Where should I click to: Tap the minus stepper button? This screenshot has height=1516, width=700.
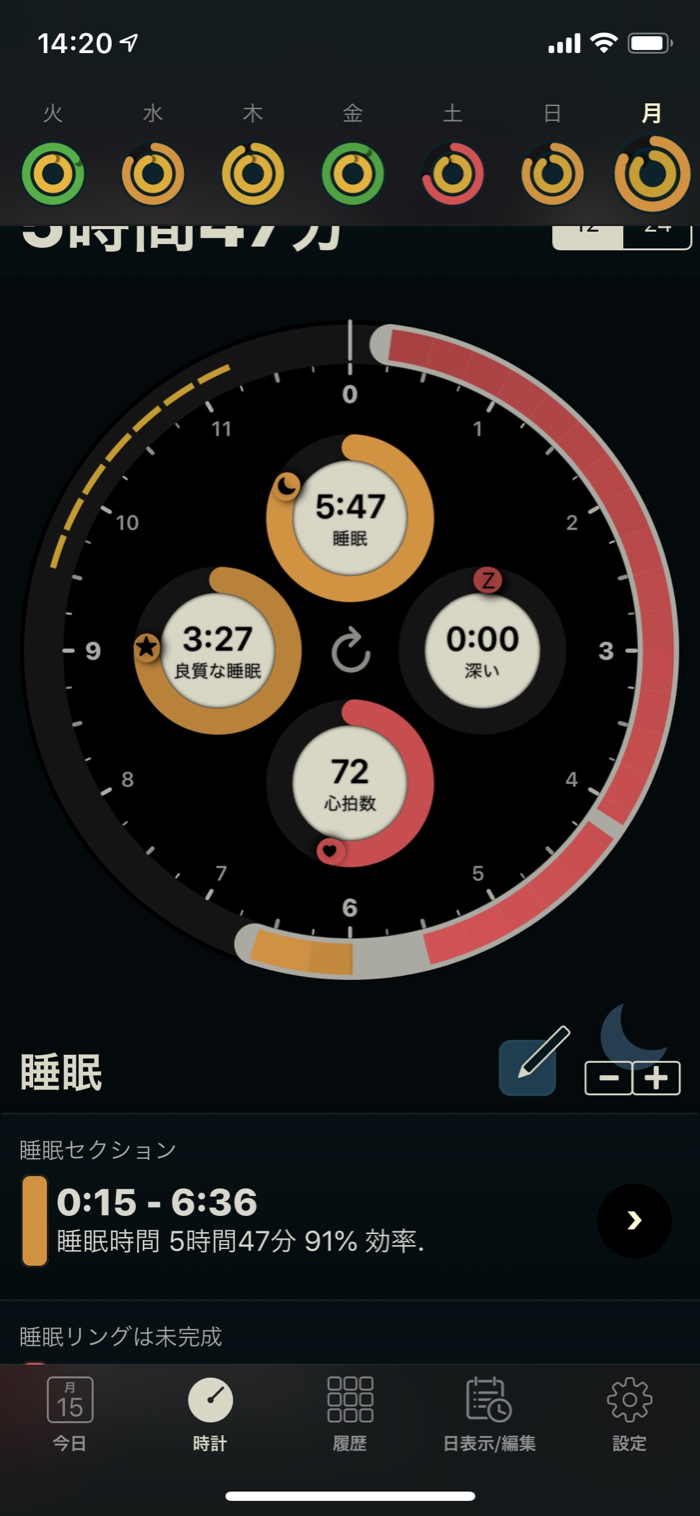pyautogui.click(x=608, y=1078)
